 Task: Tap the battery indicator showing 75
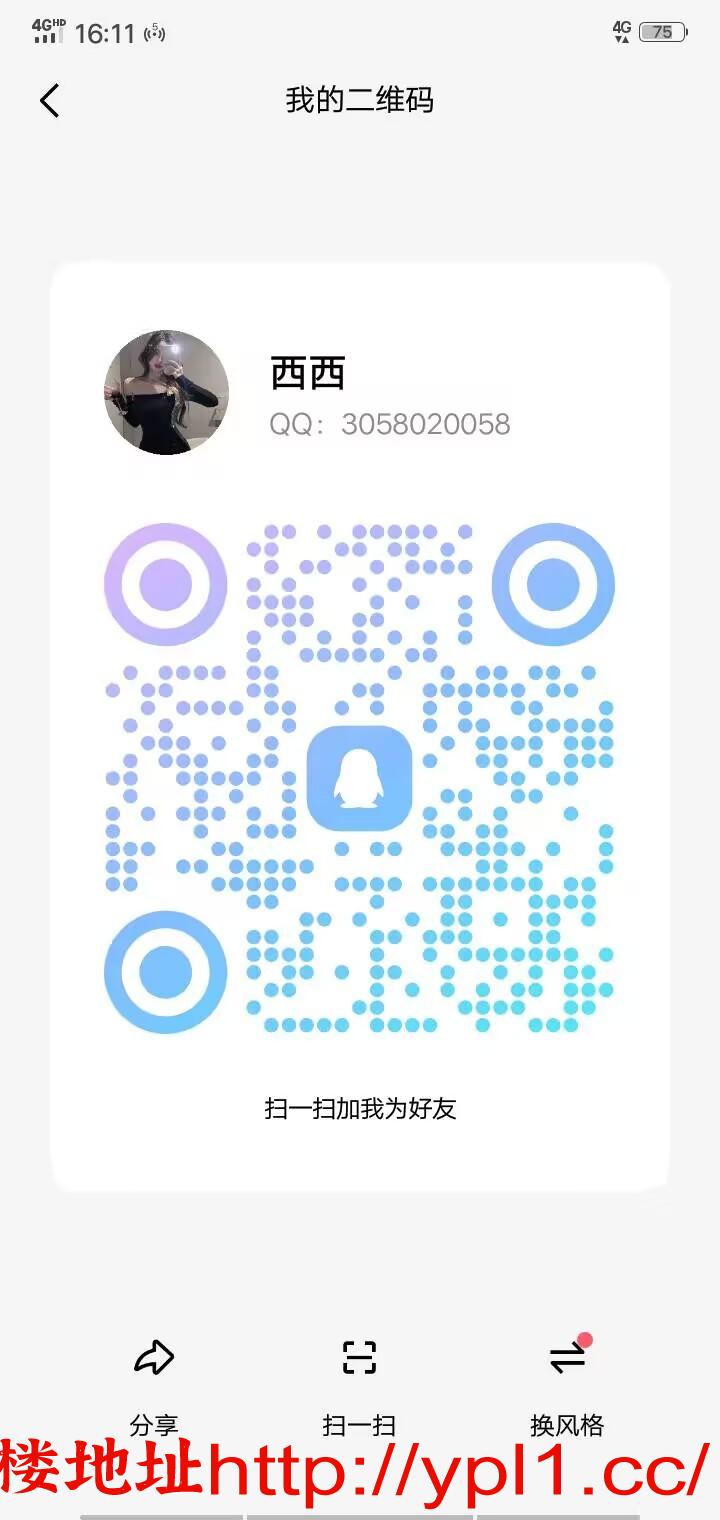(662, 30)
